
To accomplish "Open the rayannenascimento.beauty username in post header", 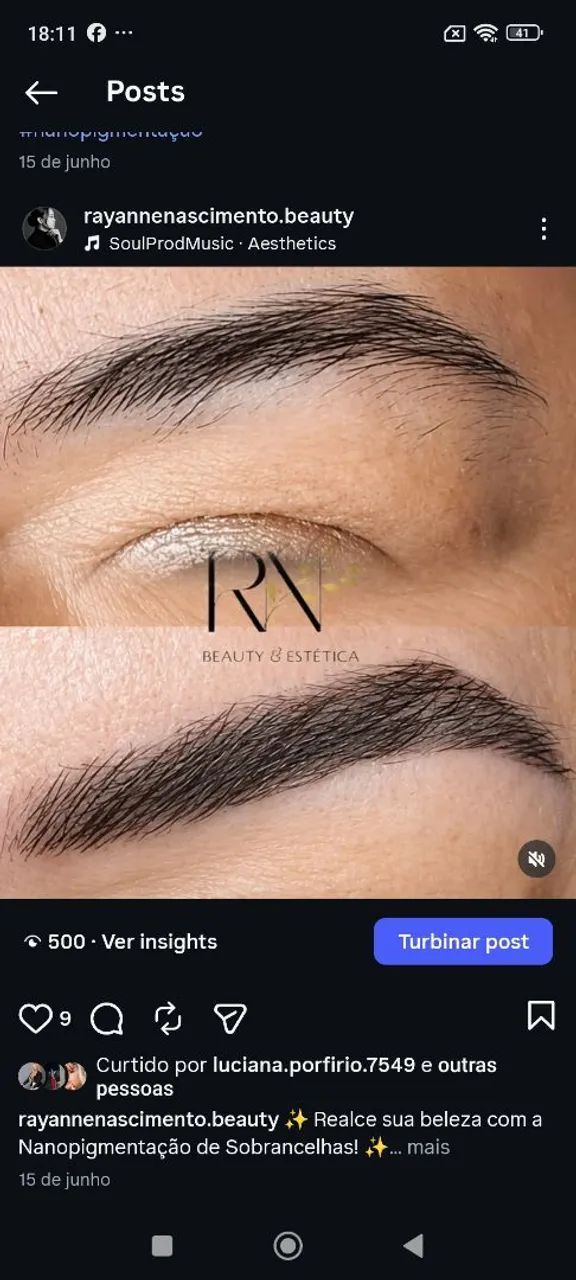I will [218, 216].
